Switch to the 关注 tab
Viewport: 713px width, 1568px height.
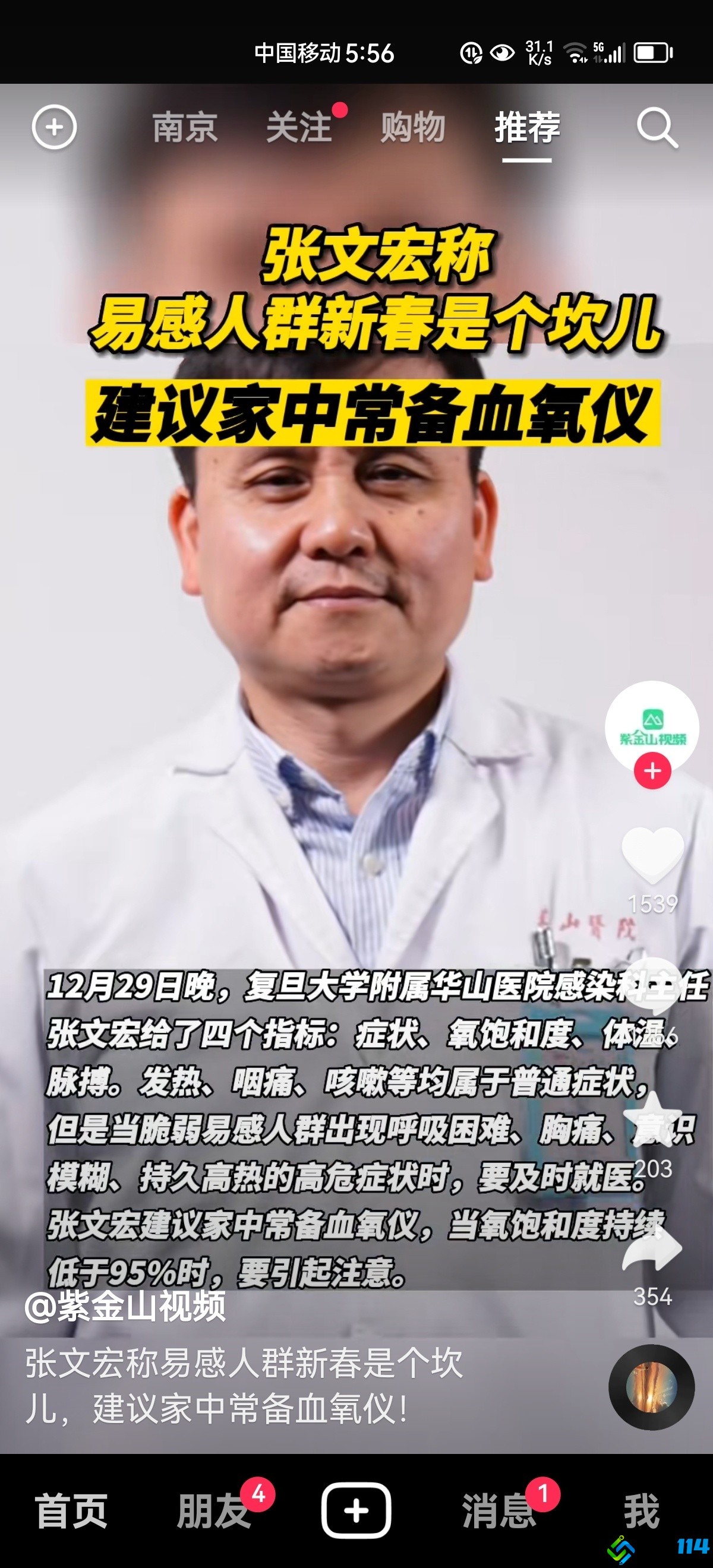299,128
